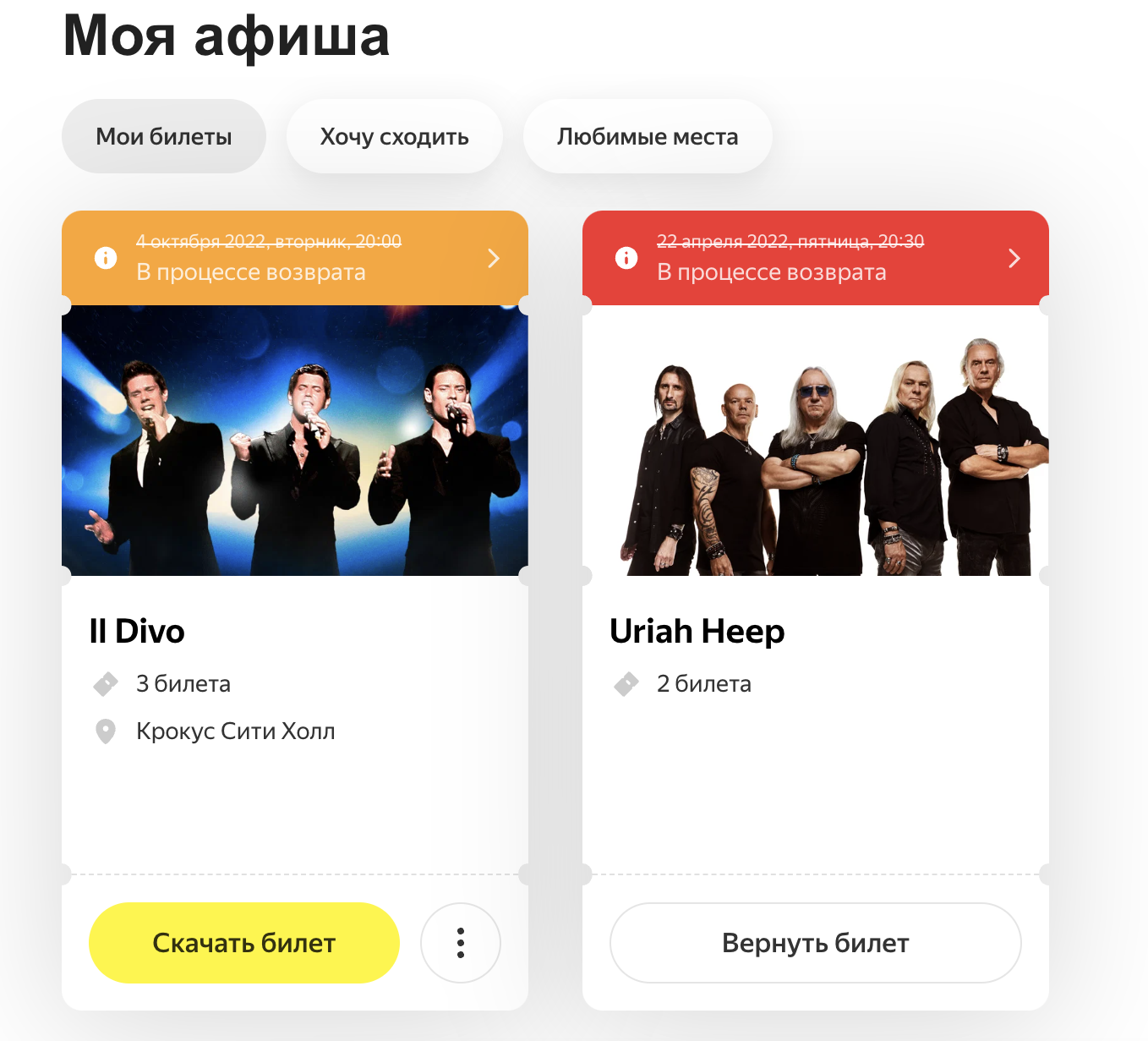This screenshot has height=1041, width=1148.
Task: Expand the refund status banner for Il Divo
Action: [294, 258]
